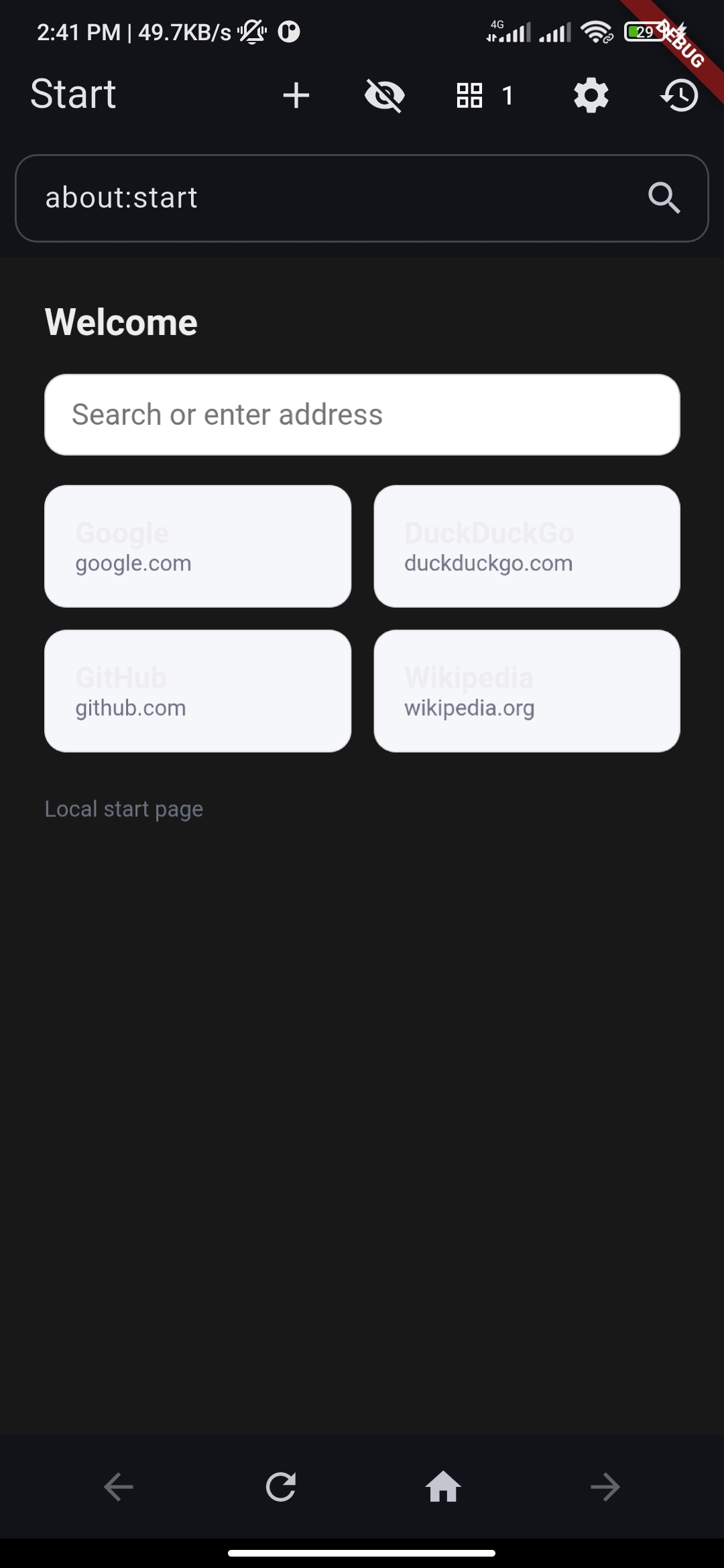Select the about:start URL in the address bar

point(122,198)
